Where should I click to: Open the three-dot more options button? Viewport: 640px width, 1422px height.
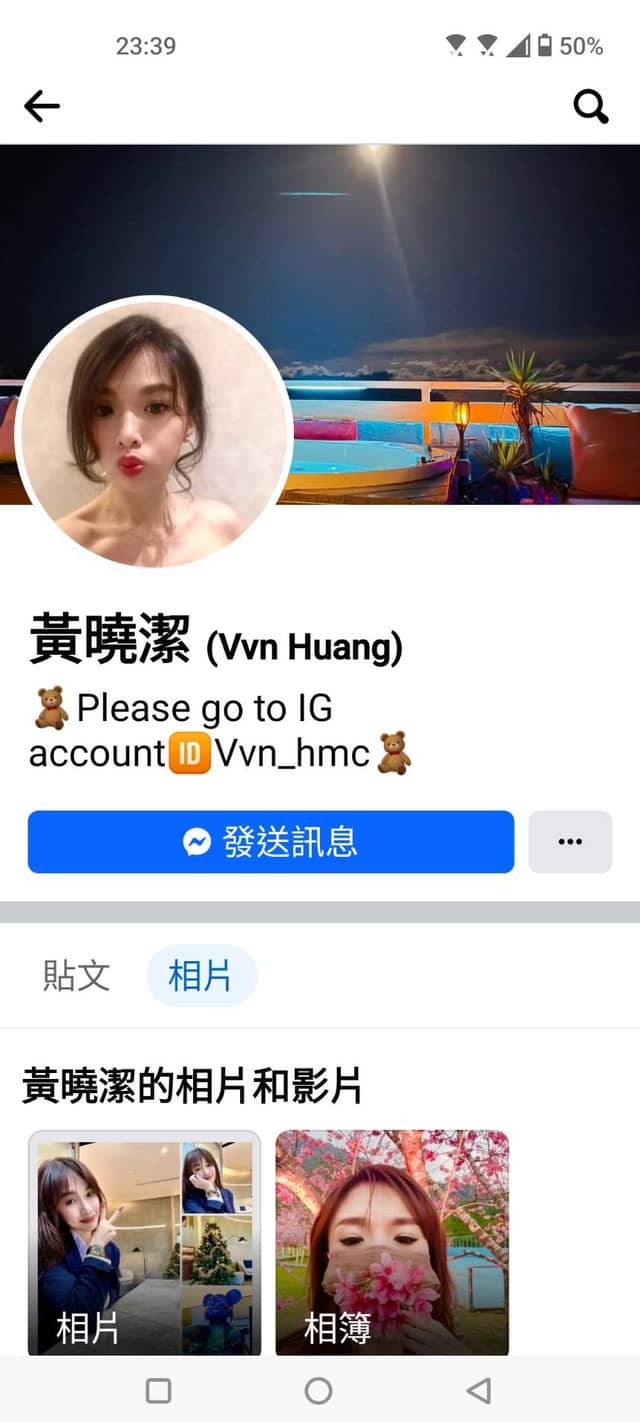(x=570, y=842)
